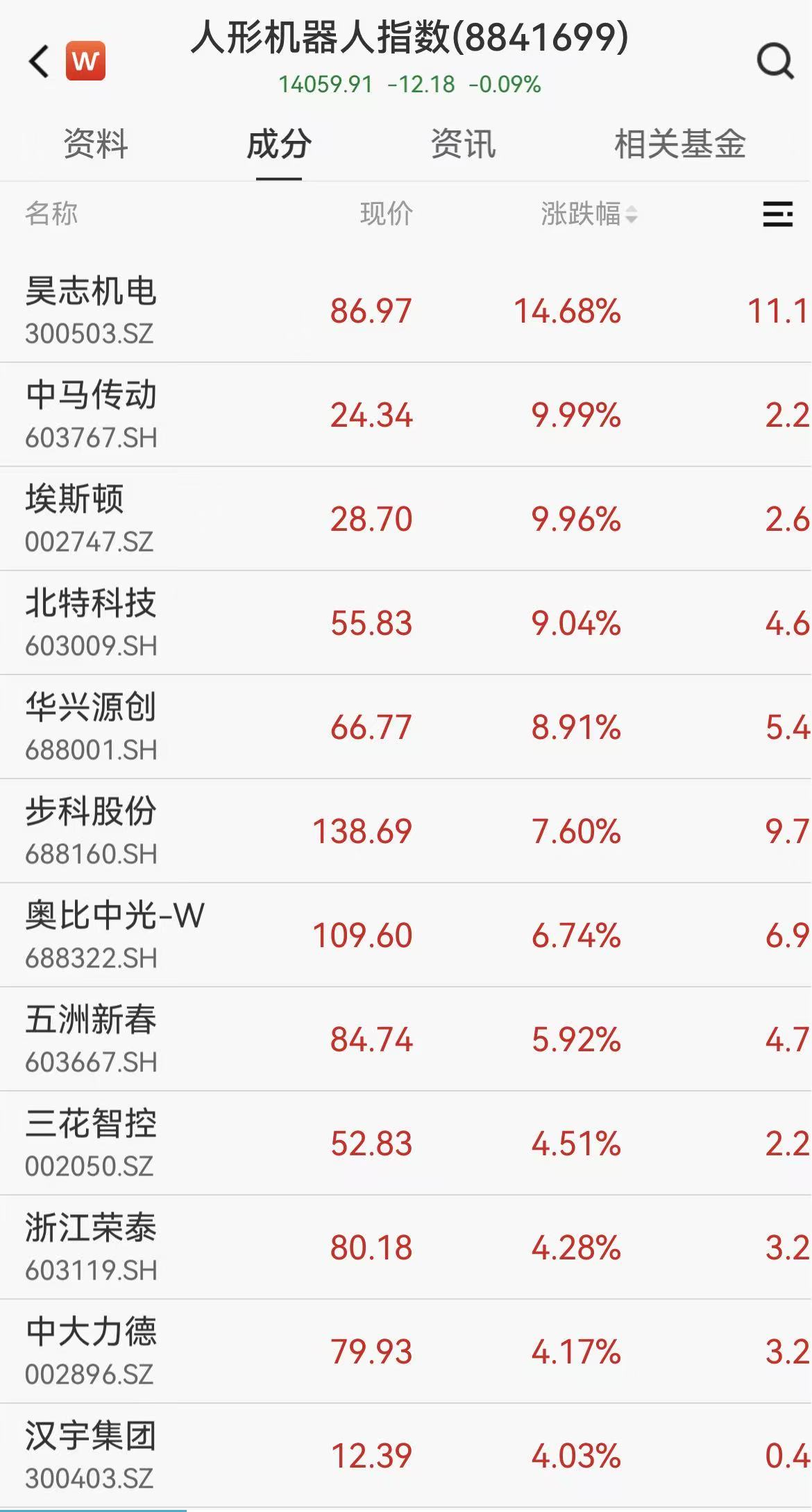Open the 北特科技 stock row
This screenshot has height=1512, width=812.
pos(406,622)
